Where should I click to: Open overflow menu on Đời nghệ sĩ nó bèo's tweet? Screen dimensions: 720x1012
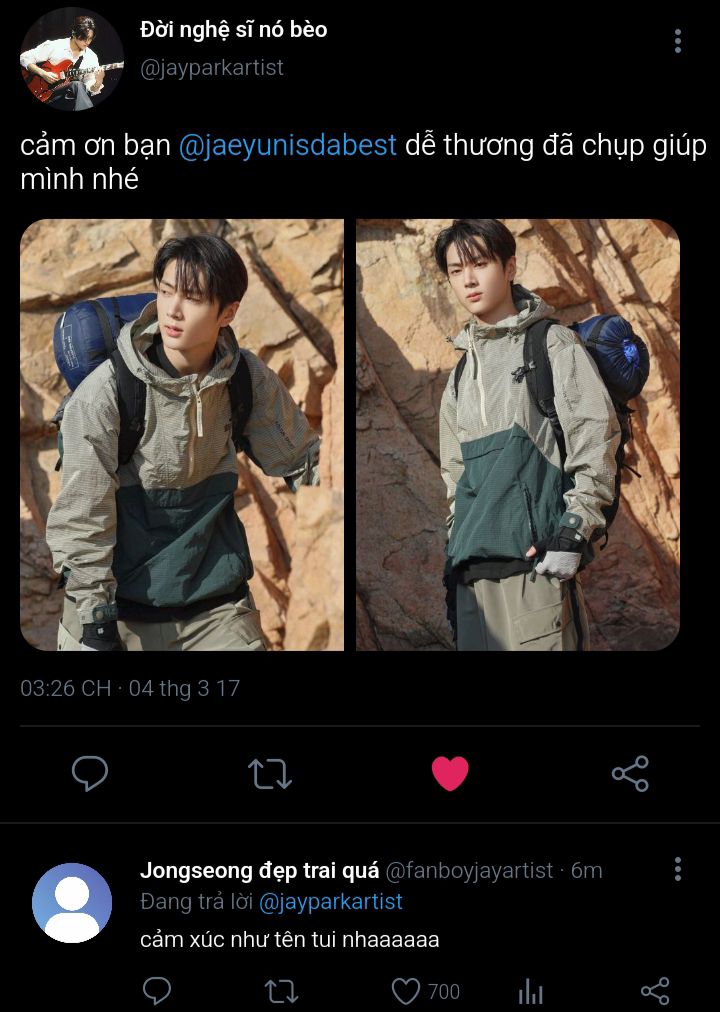point(678,41)
